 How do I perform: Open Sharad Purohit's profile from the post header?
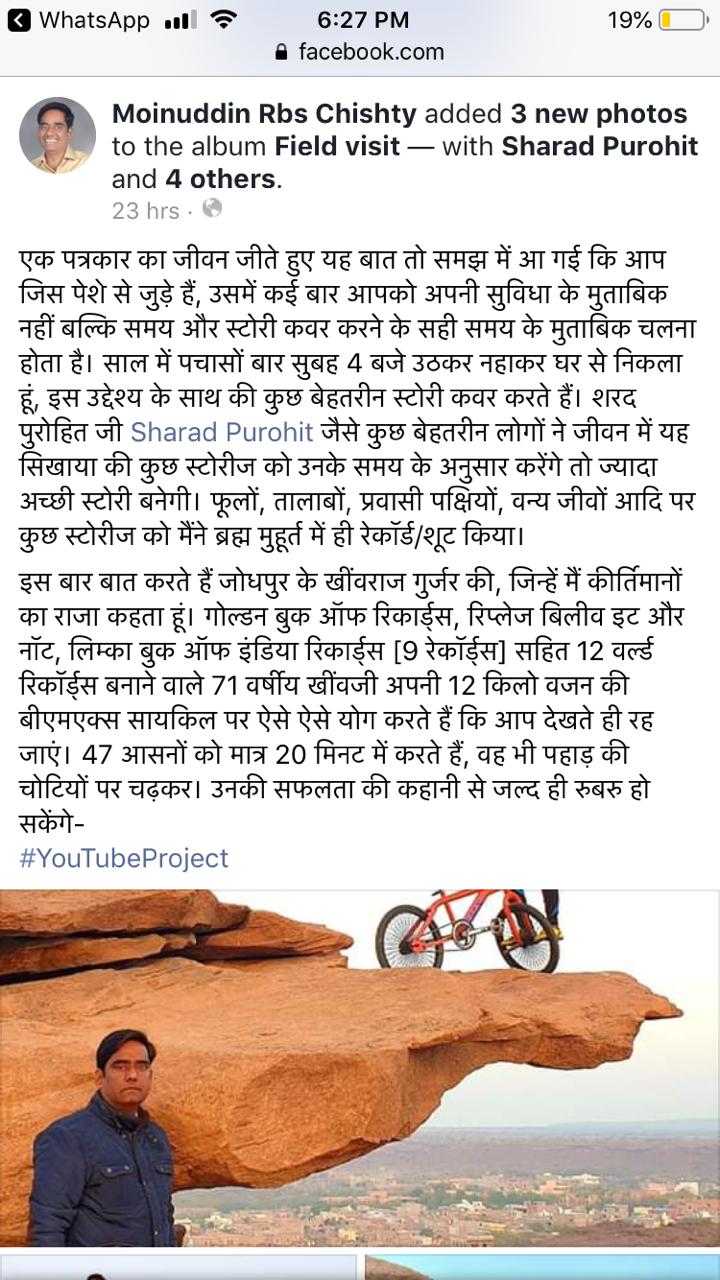point(600,147)
